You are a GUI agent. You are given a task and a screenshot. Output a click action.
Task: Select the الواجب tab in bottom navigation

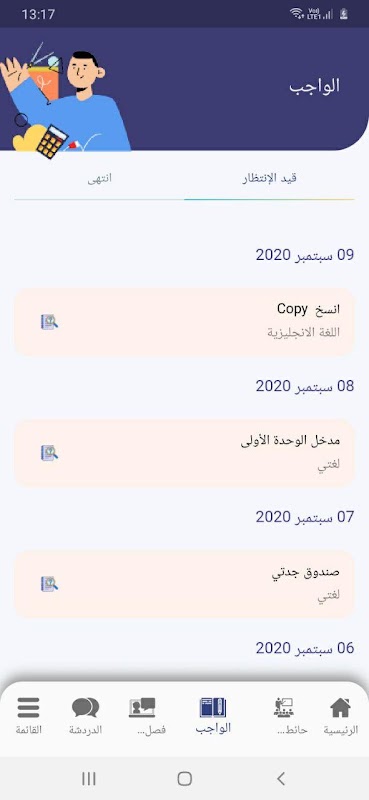click(213, 715)
